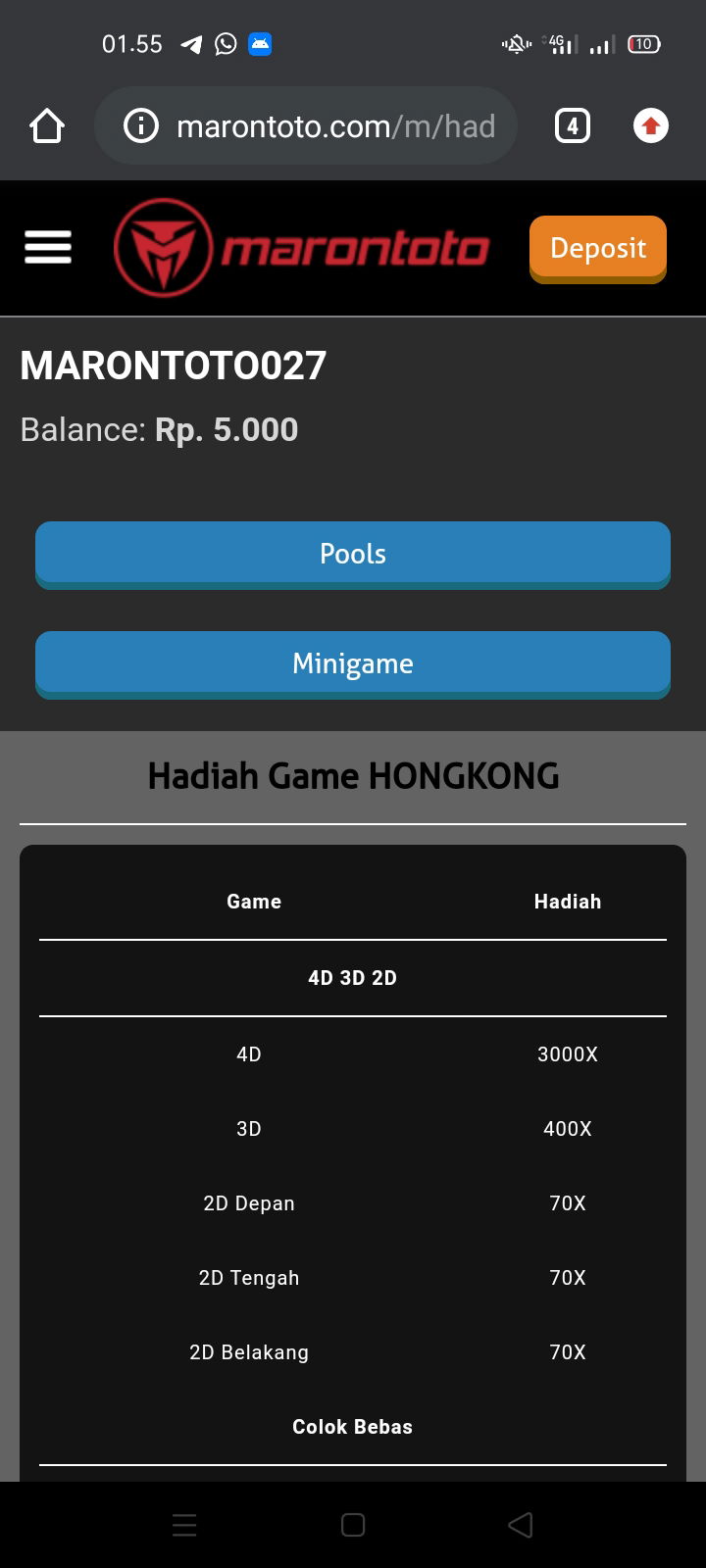
Task: Click the username MARONTOTO027
Action: pos(173,366)
